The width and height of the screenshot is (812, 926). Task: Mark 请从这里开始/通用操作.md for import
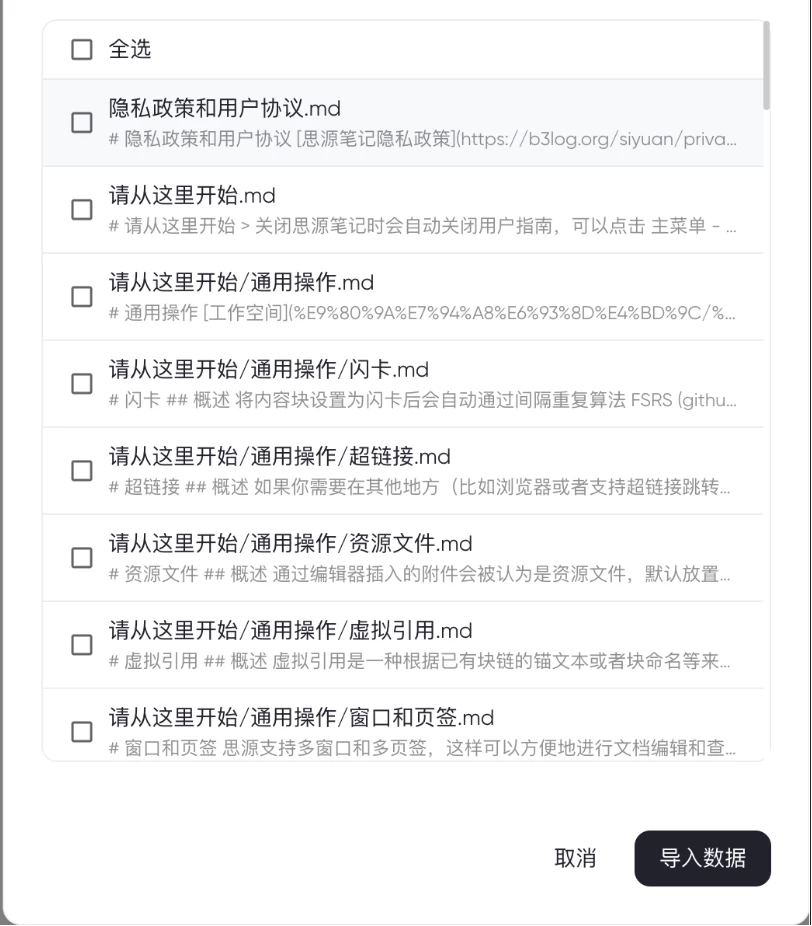[82, 296]
